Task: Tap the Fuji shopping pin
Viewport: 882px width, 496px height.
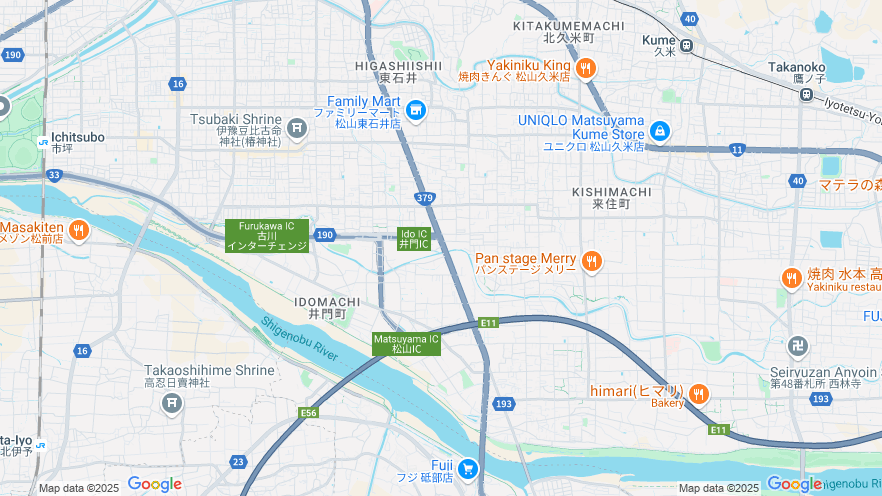Action: [x=467, y=469]
